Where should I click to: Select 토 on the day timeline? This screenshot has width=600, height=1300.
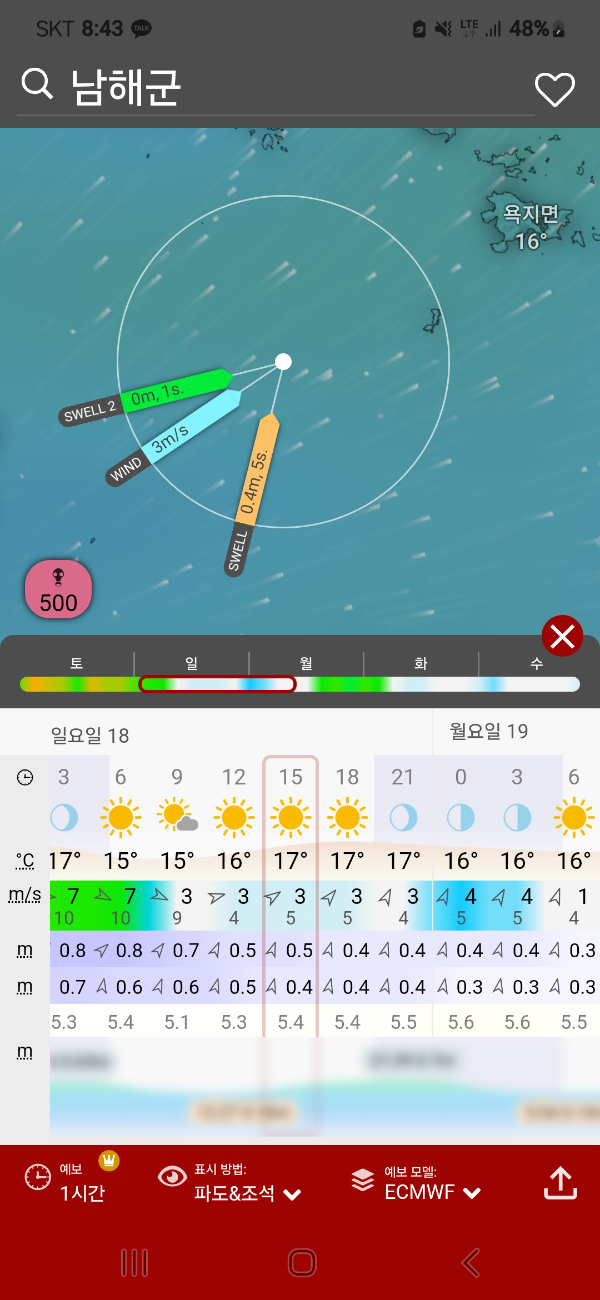[x=76, y=664]
